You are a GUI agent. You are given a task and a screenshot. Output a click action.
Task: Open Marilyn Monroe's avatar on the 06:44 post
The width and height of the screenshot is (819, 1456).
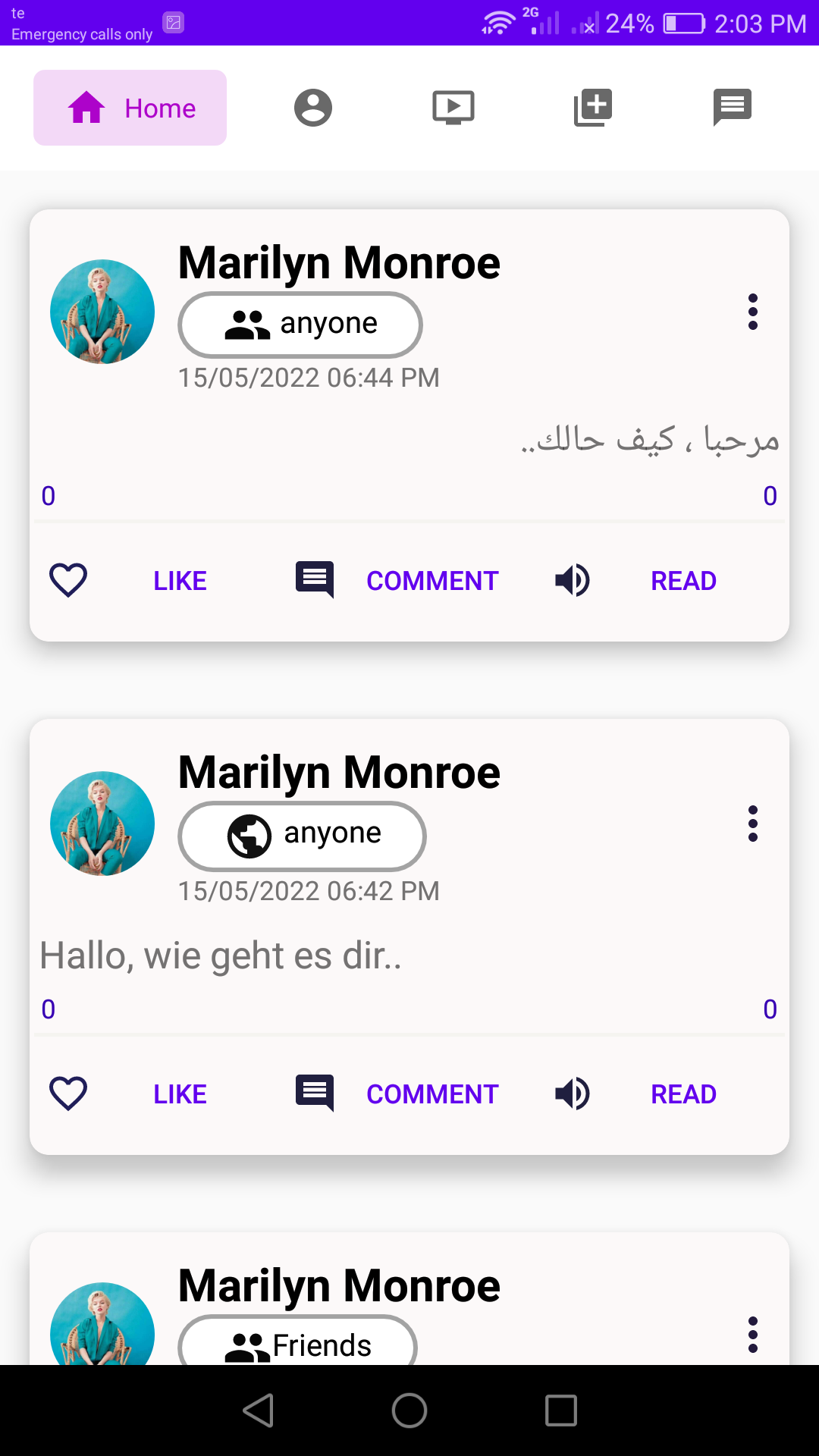102,312
